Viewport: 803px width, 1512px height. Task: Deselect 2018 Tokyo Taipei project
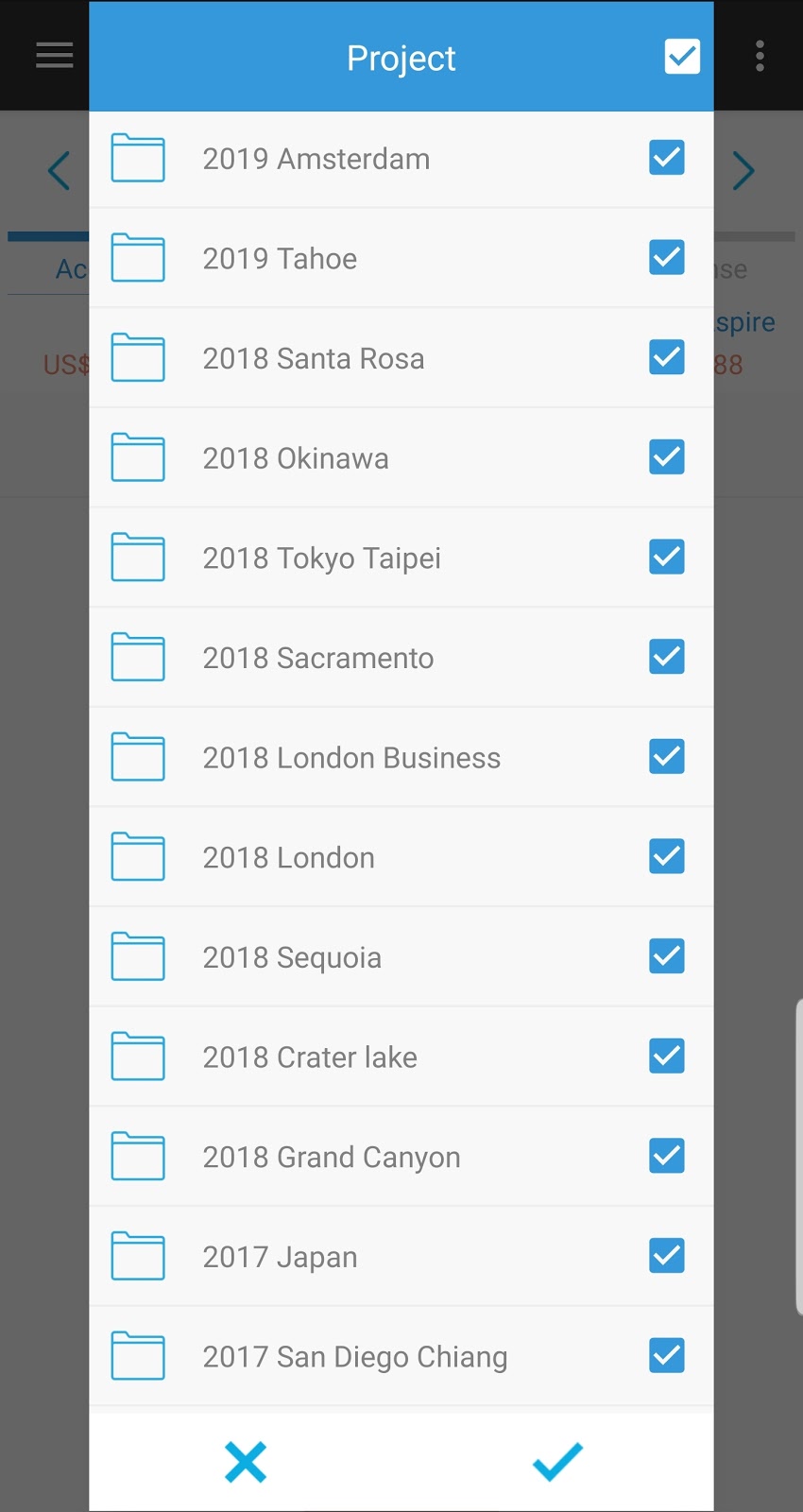(x=667, y=557)
